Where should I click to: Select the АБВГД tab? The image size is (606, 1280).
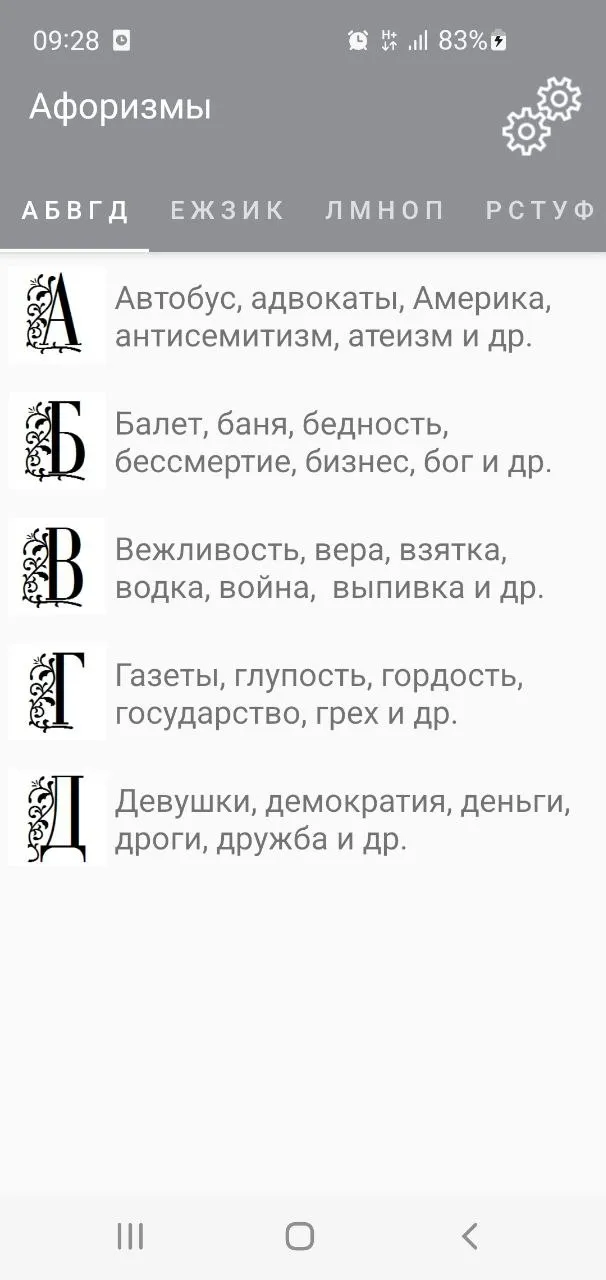[75, 210]
